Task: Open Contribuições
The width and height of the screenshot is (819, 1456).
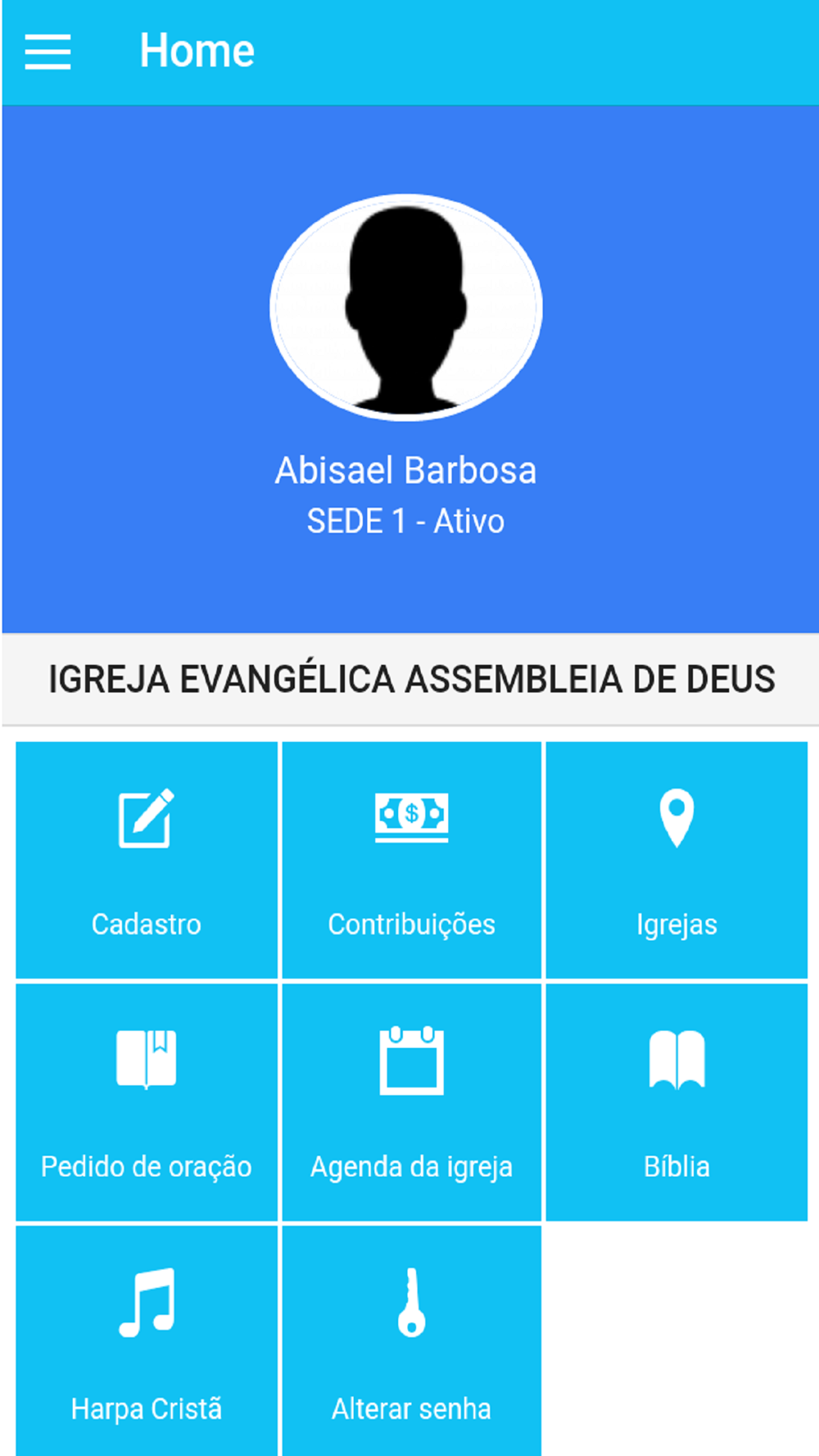Action: coord(411,860)
